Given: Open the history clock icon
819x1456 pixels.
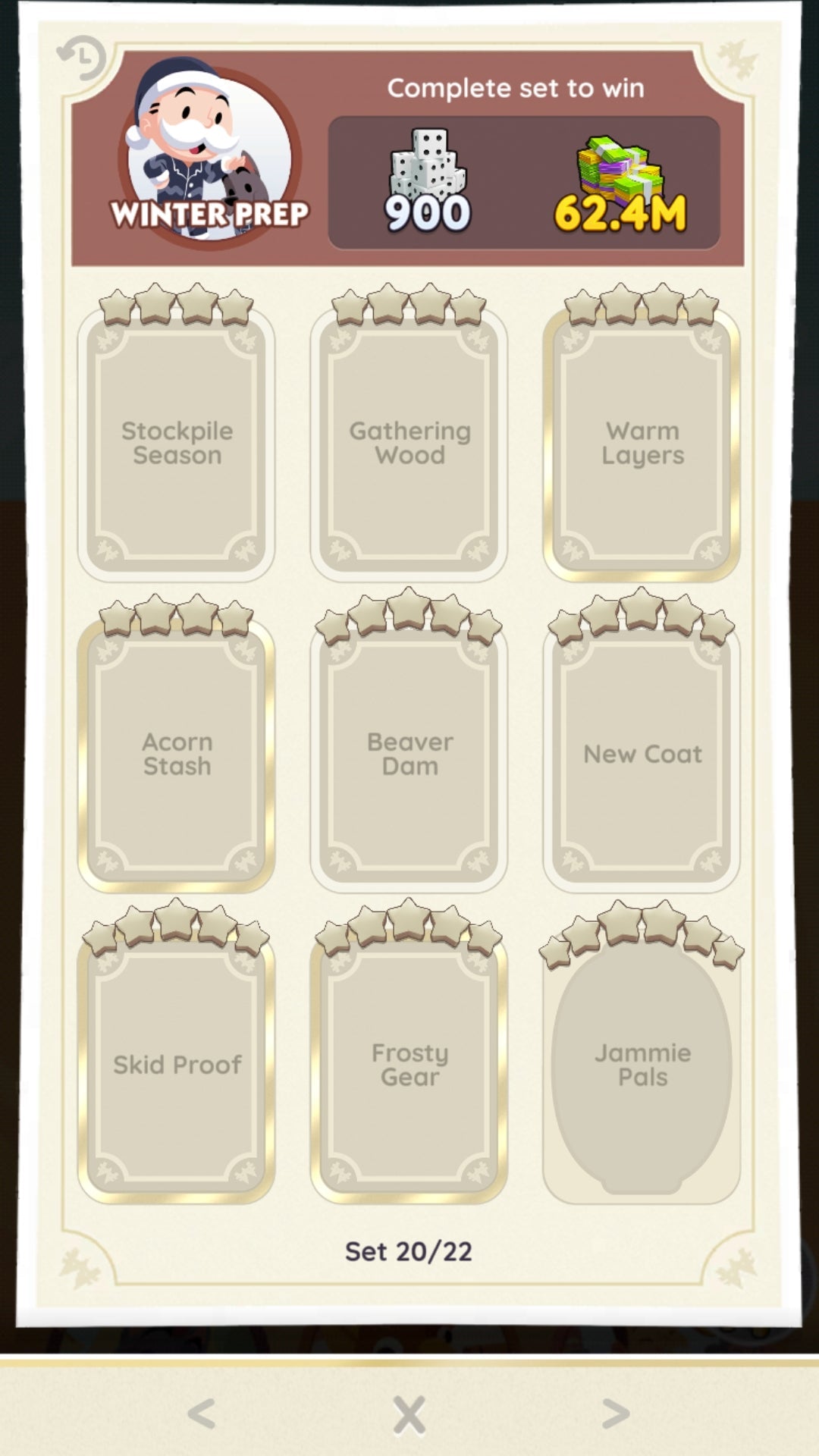Looking at the screenshot, I should coord(81,58).
